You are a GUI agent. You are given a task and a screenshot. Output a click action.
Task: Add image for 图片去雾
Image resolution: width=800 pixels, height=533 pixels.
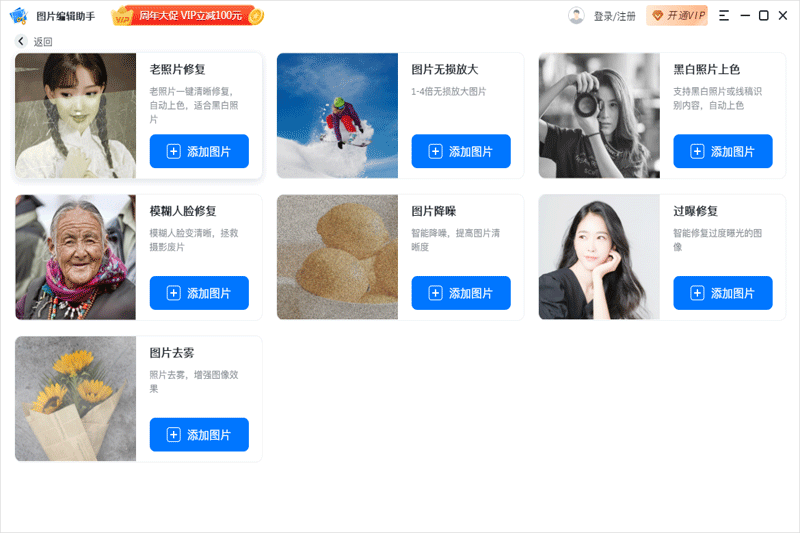(199, 435)
